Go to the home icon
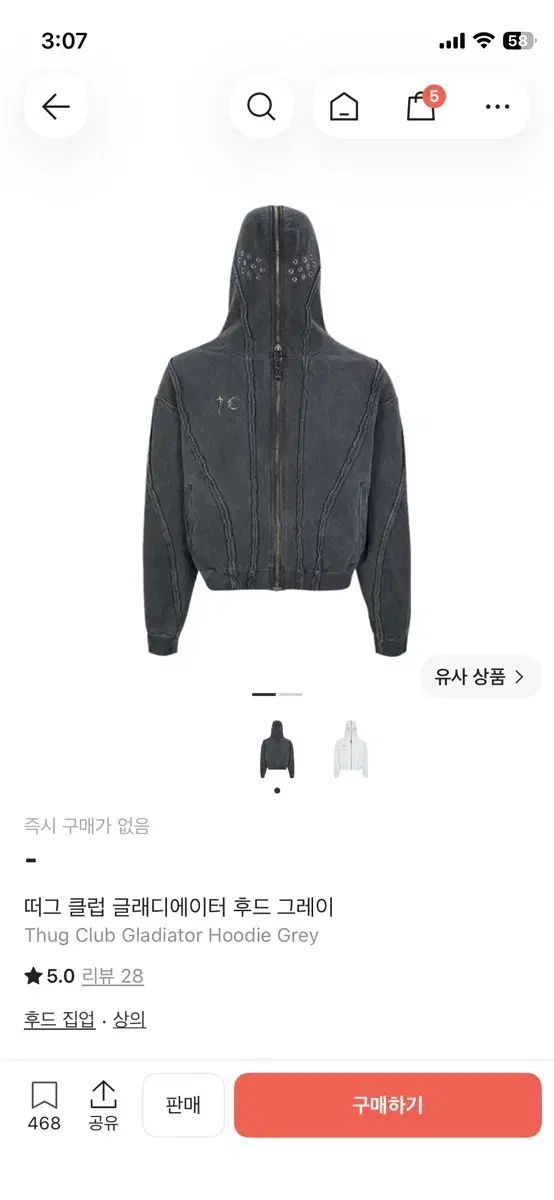This screenshot has width=554, height=1200. point(344,106)
